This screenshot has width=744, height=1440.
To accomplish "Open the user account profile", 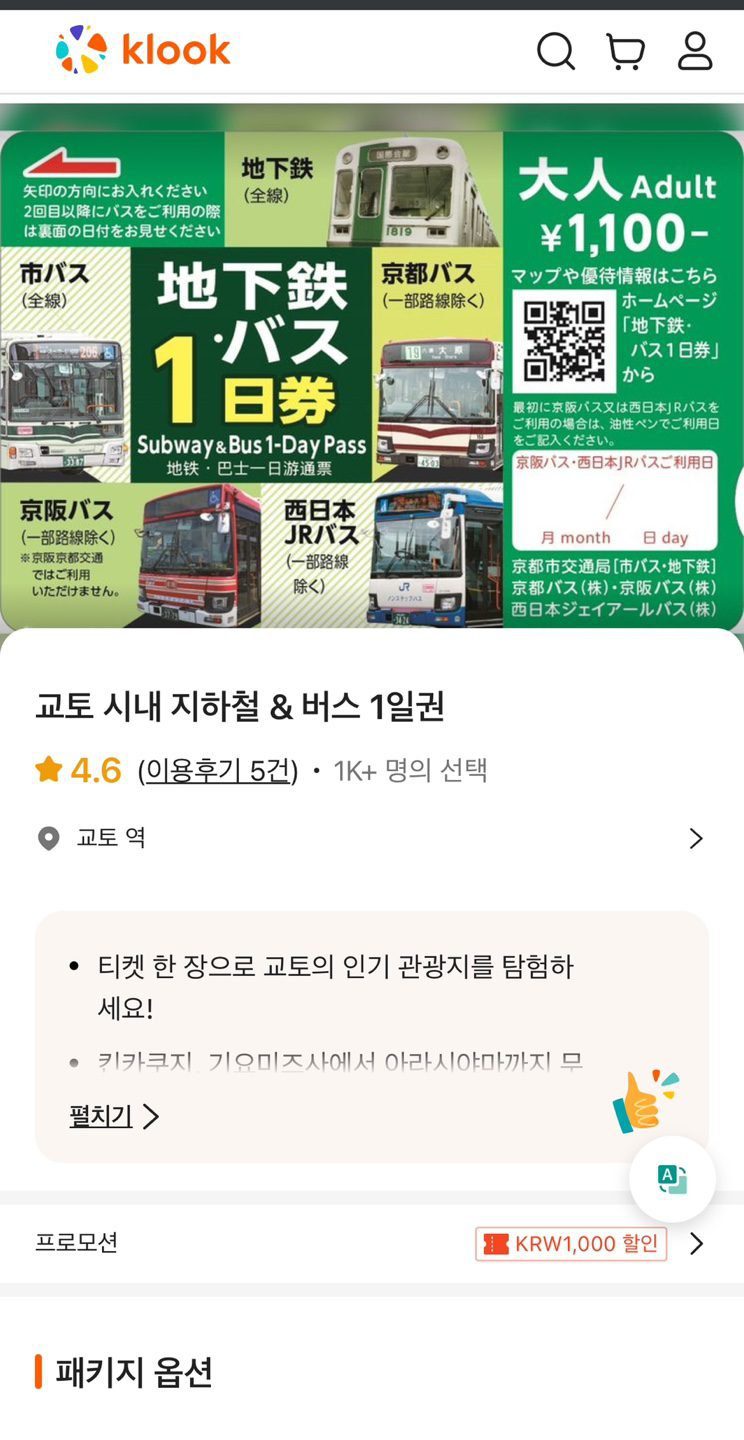I will pyautogui.click(x=695, y=51).
